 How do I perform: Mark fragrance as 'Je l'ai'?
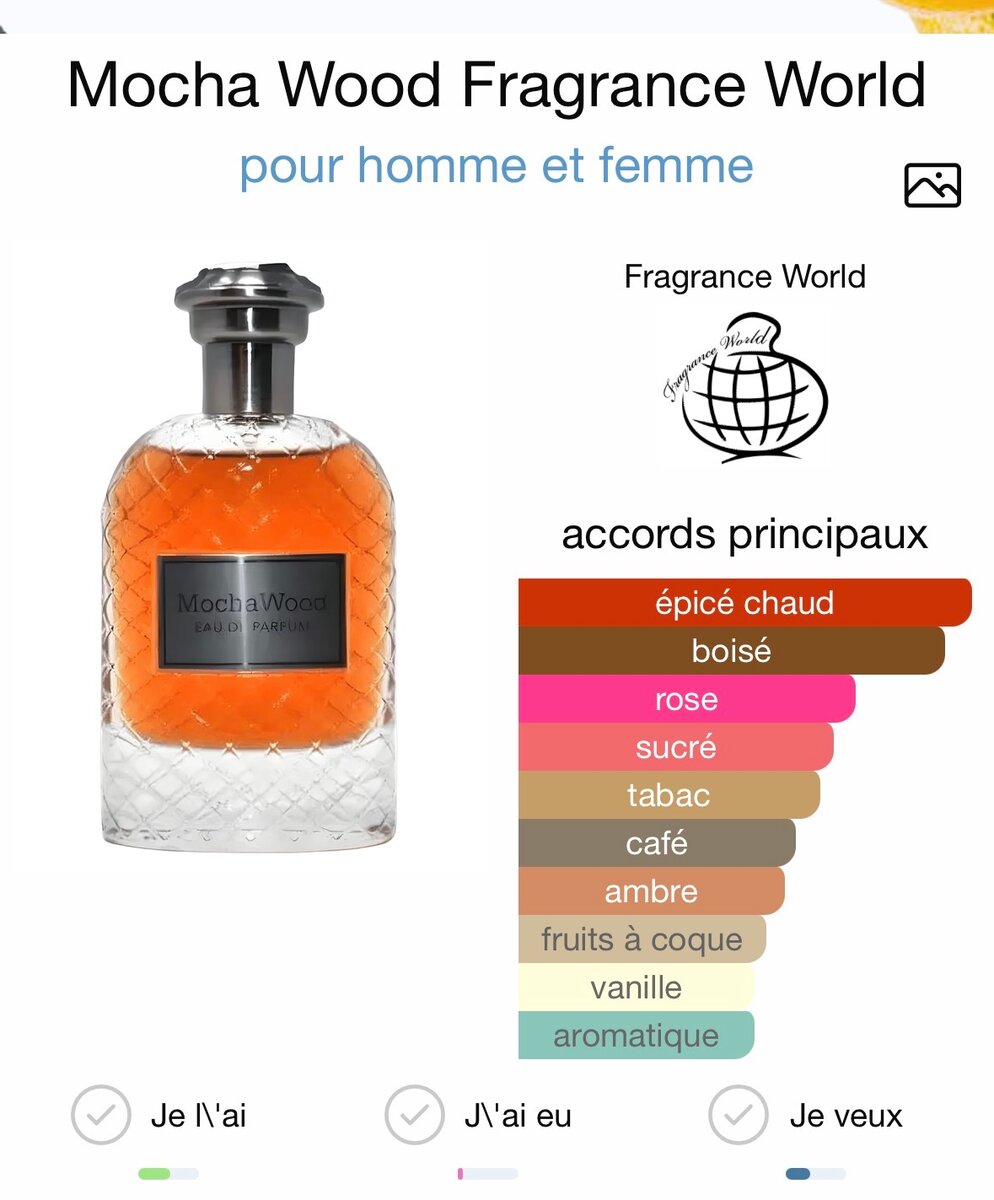101,1115
